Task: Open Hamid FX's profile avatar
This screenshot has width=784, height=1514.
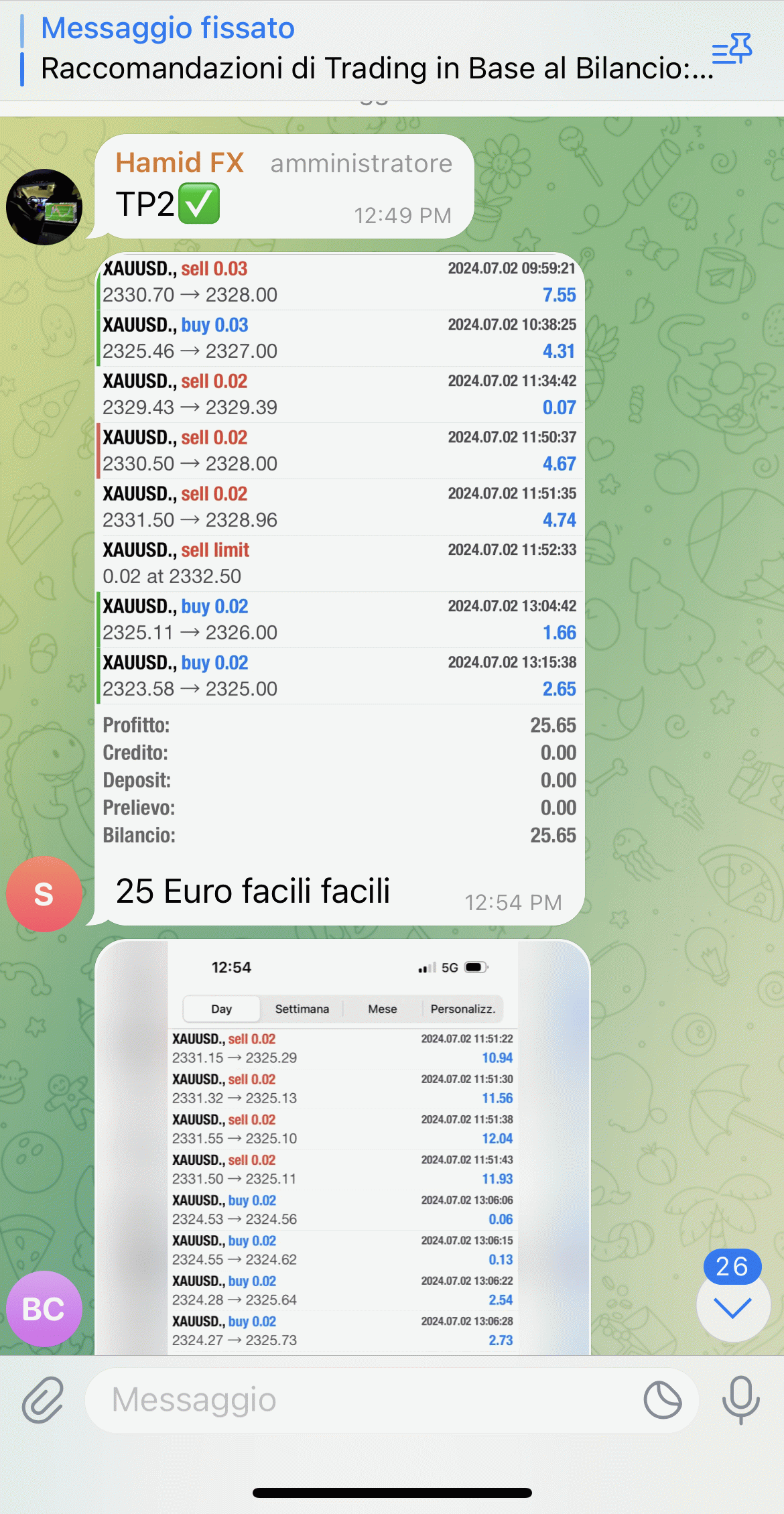Action: click(44, 207)
